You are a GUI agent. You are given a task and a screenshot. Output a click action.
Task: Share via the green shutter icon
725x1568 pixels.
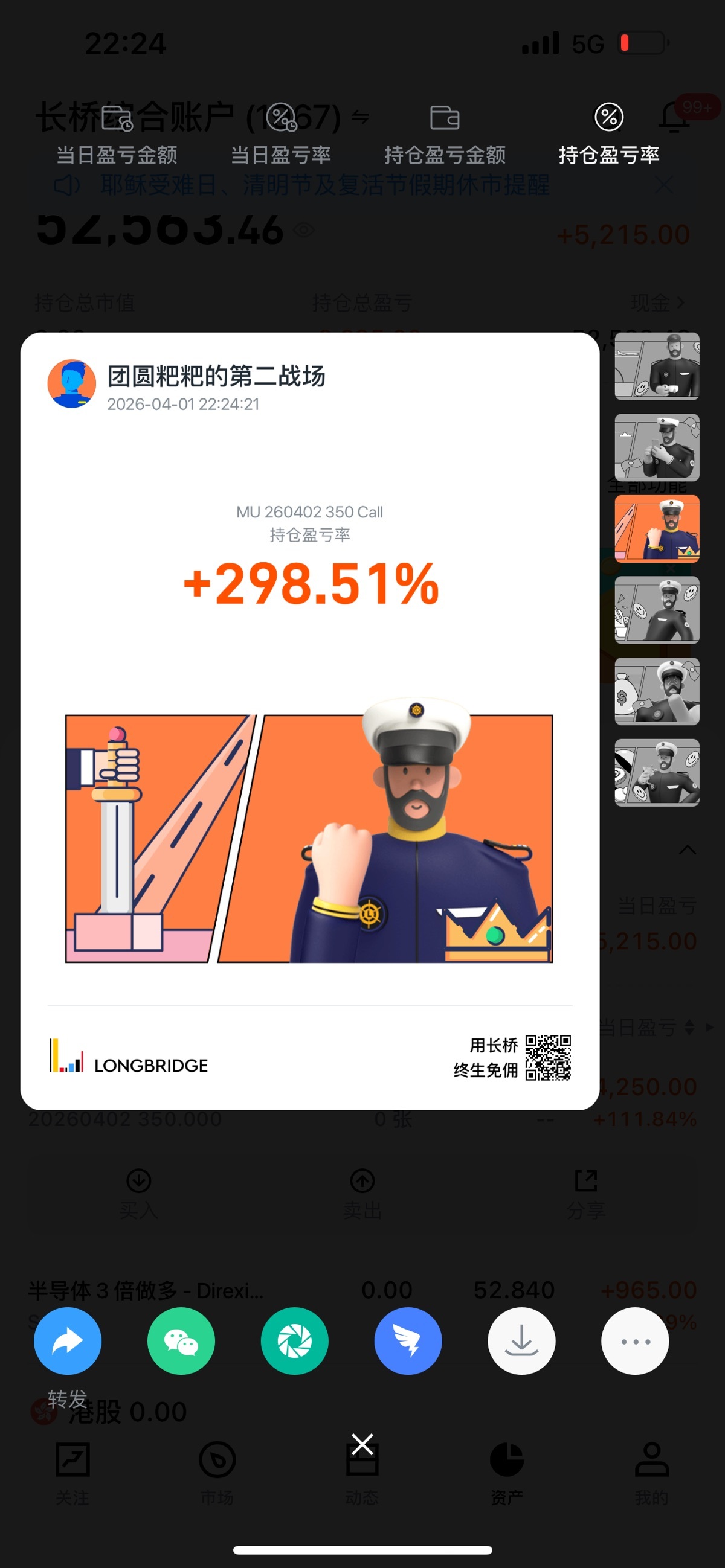(294, 1341)
